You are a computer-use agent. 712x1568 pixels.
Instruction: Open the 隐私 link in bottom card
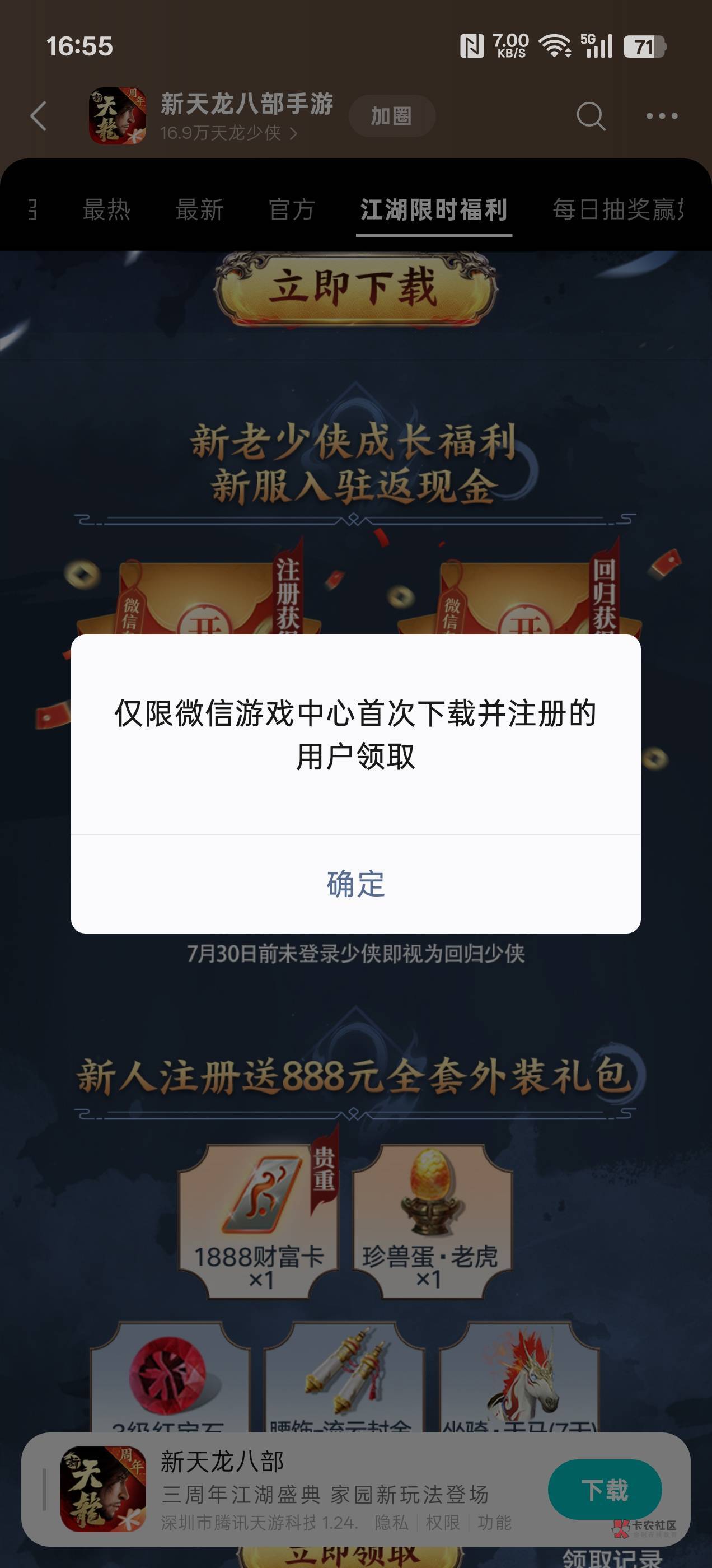click(391, 1522)
